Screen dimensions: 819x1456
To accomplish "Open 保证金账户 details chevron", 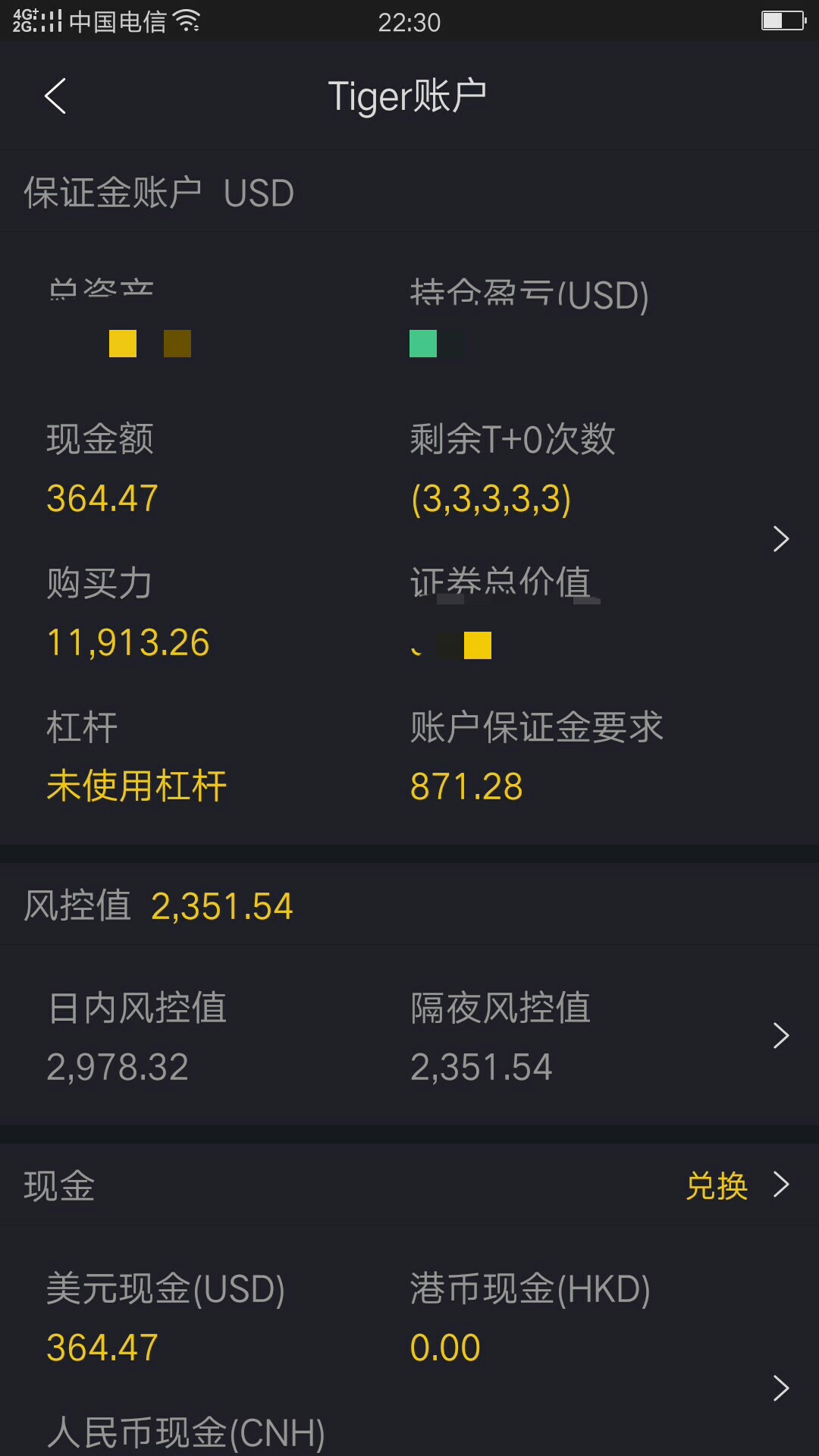I will 780,539.
